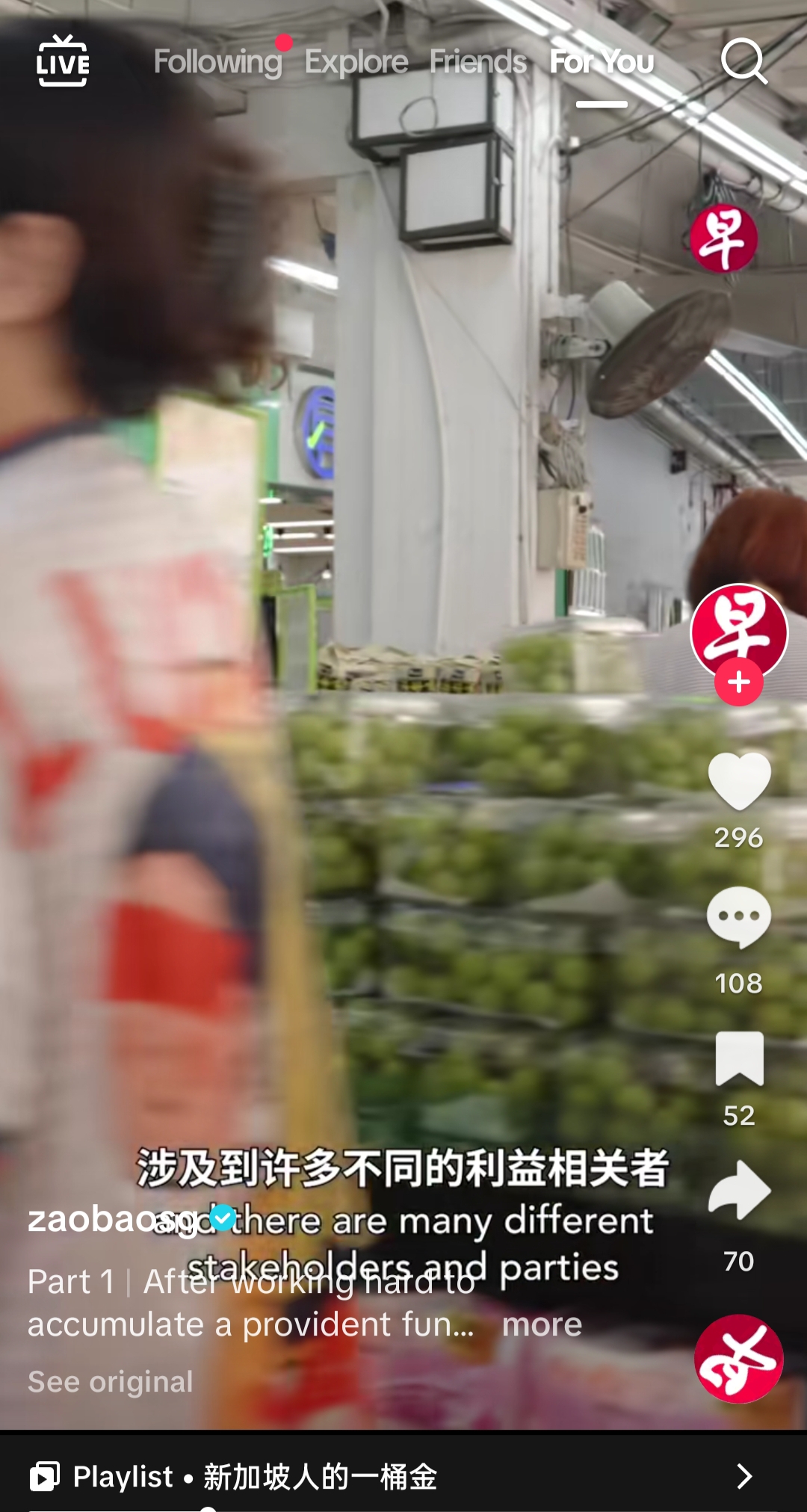
Task: Follow zaobaosg with the plus button
Action: 738,682
